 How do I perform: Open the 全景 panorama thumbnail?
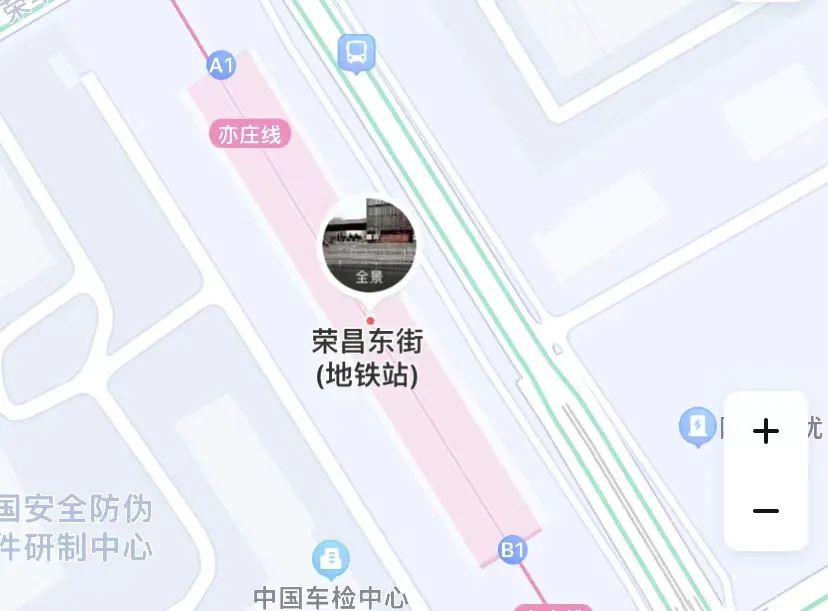click(x=368, y=245)
